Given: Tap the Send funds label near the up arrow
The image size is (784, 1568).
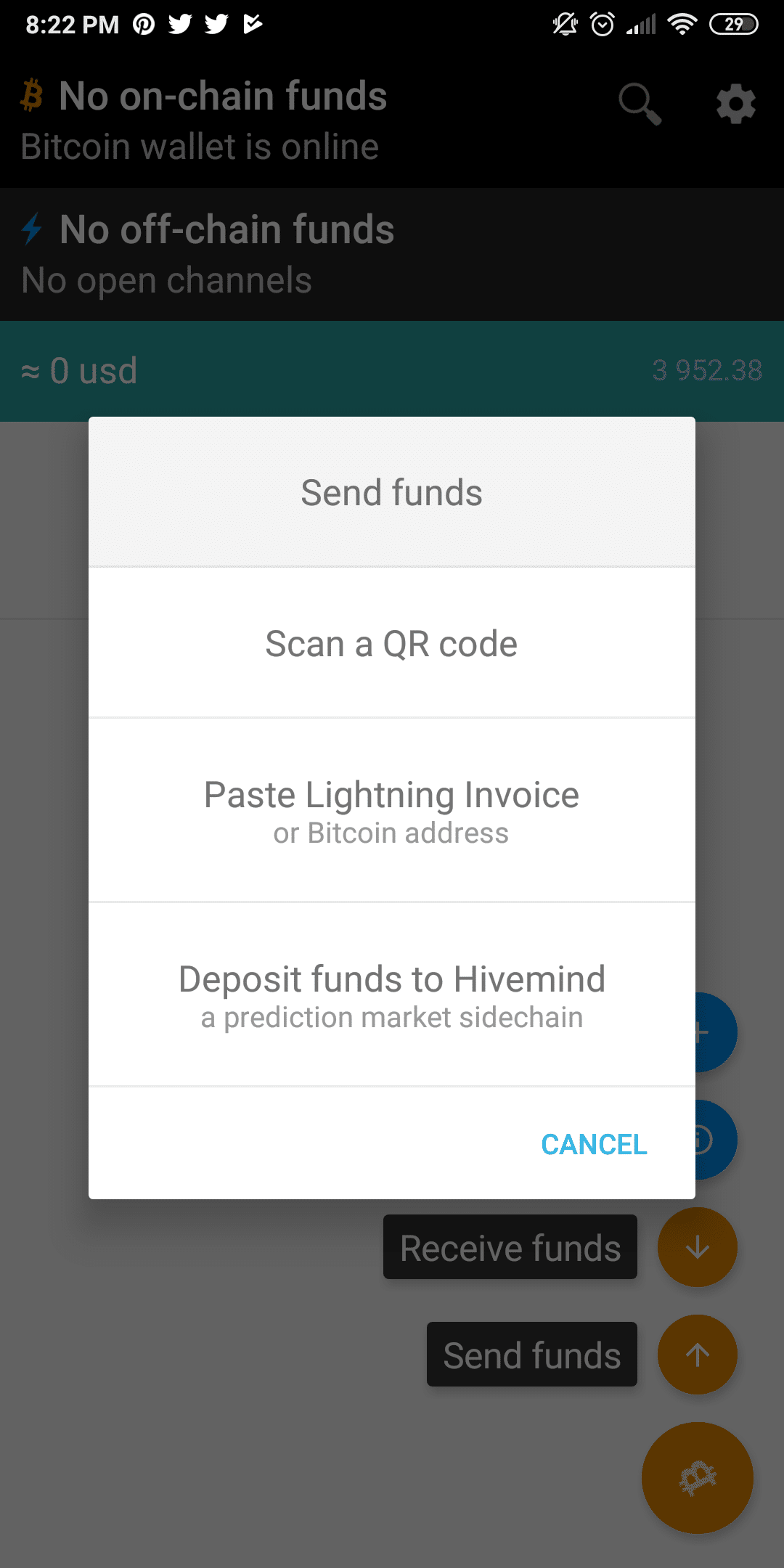Looking at the screenshot, I should 531,1355.
